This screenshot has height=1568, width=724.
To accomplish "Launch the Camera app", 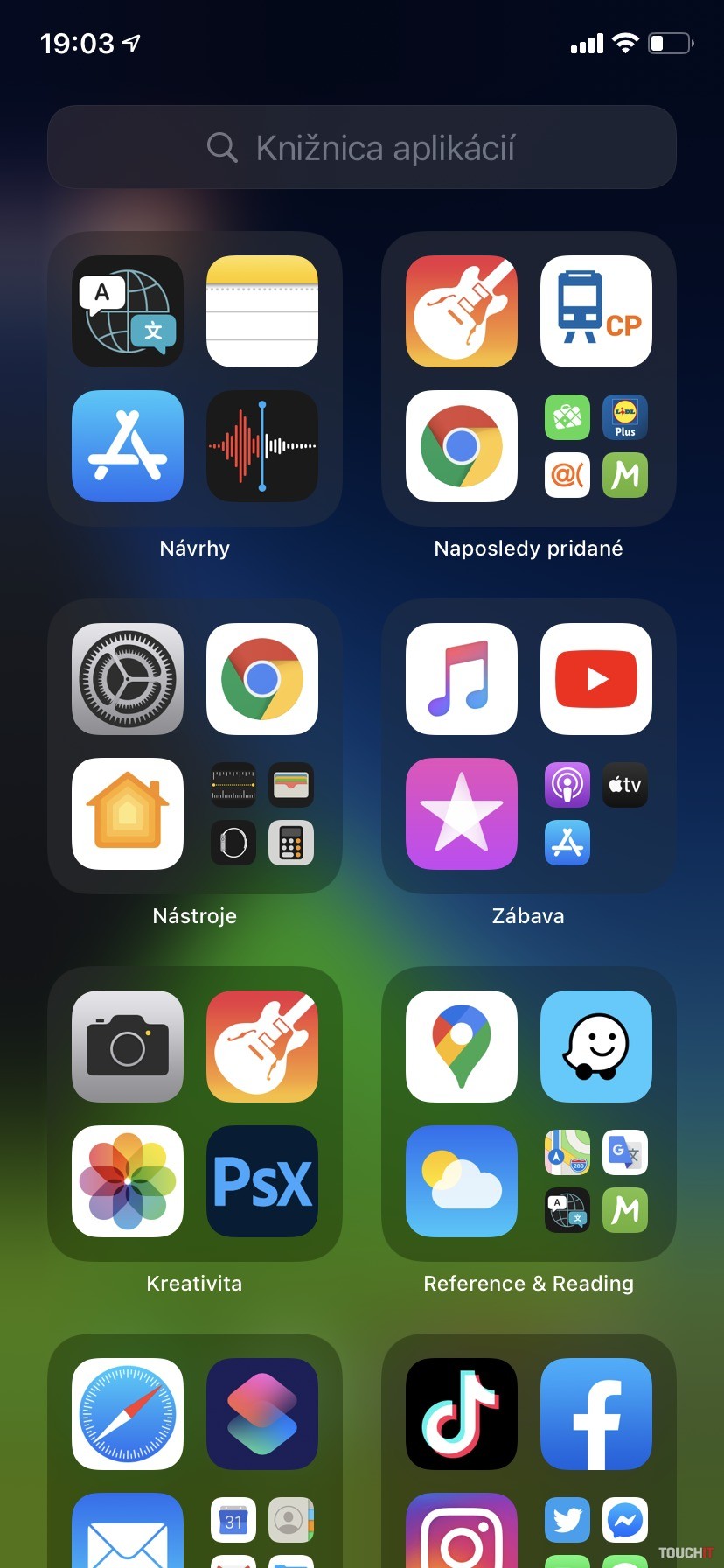I will (128, 1046).
